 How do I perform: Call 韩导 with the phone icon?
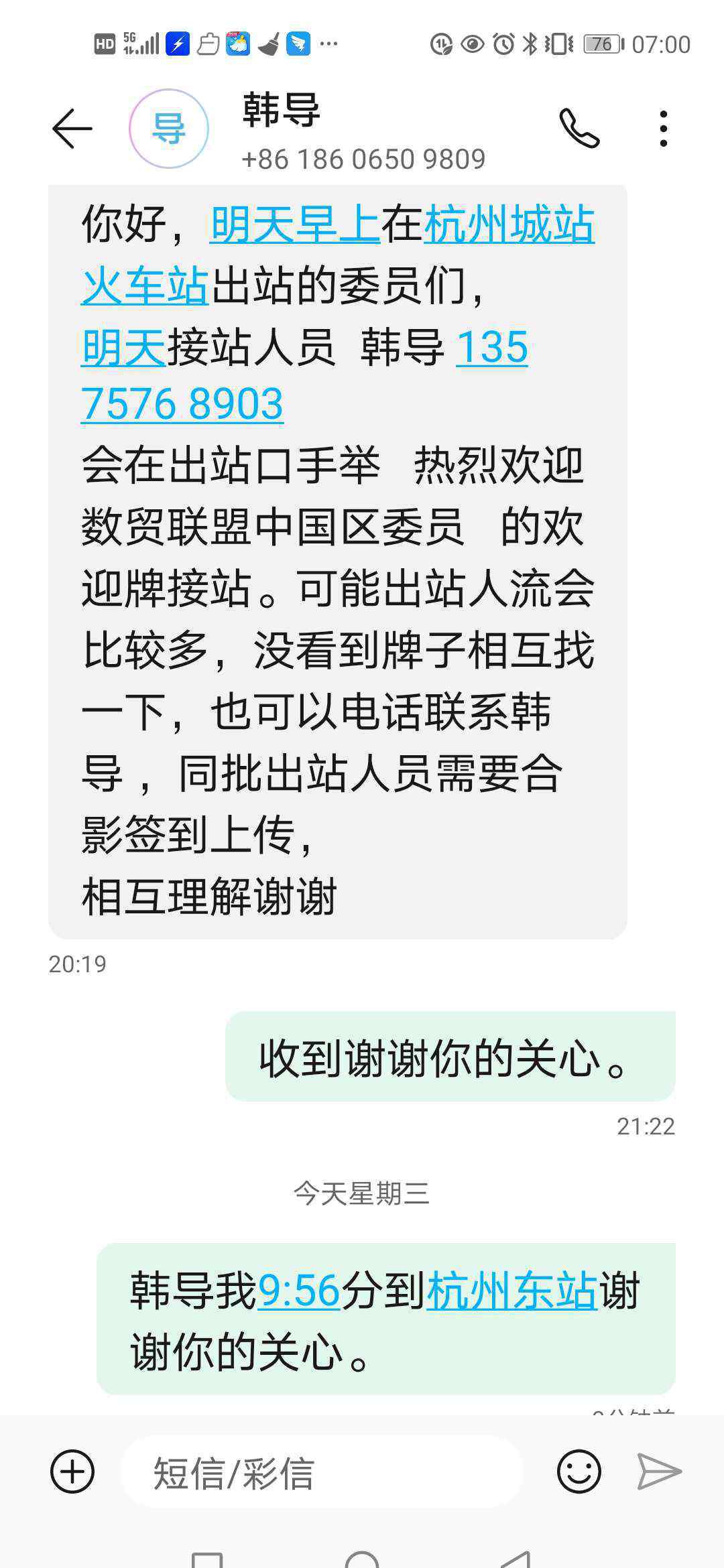coord(579,128)
